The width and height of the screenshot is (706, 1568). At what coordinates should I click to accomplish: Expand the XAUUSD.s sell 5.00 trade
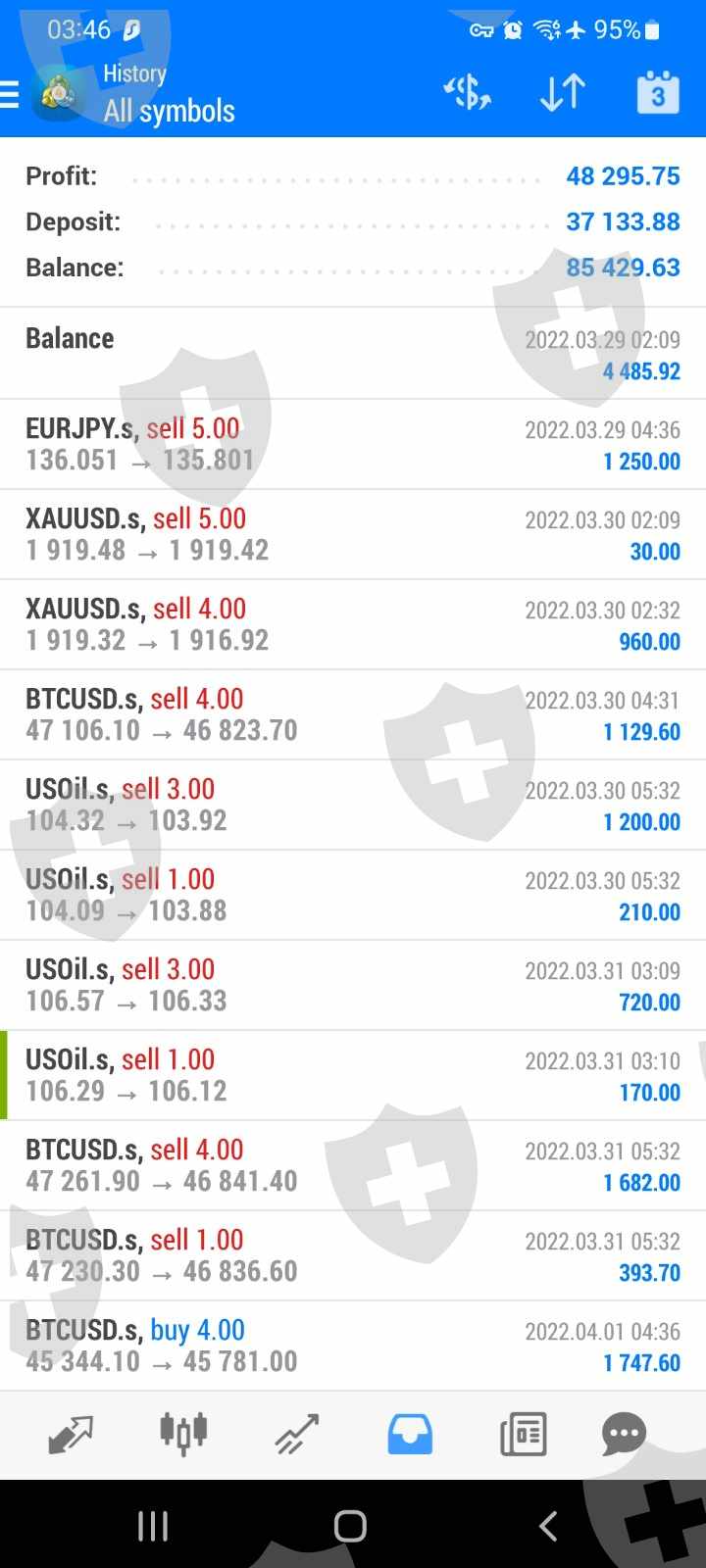(353, 534)
